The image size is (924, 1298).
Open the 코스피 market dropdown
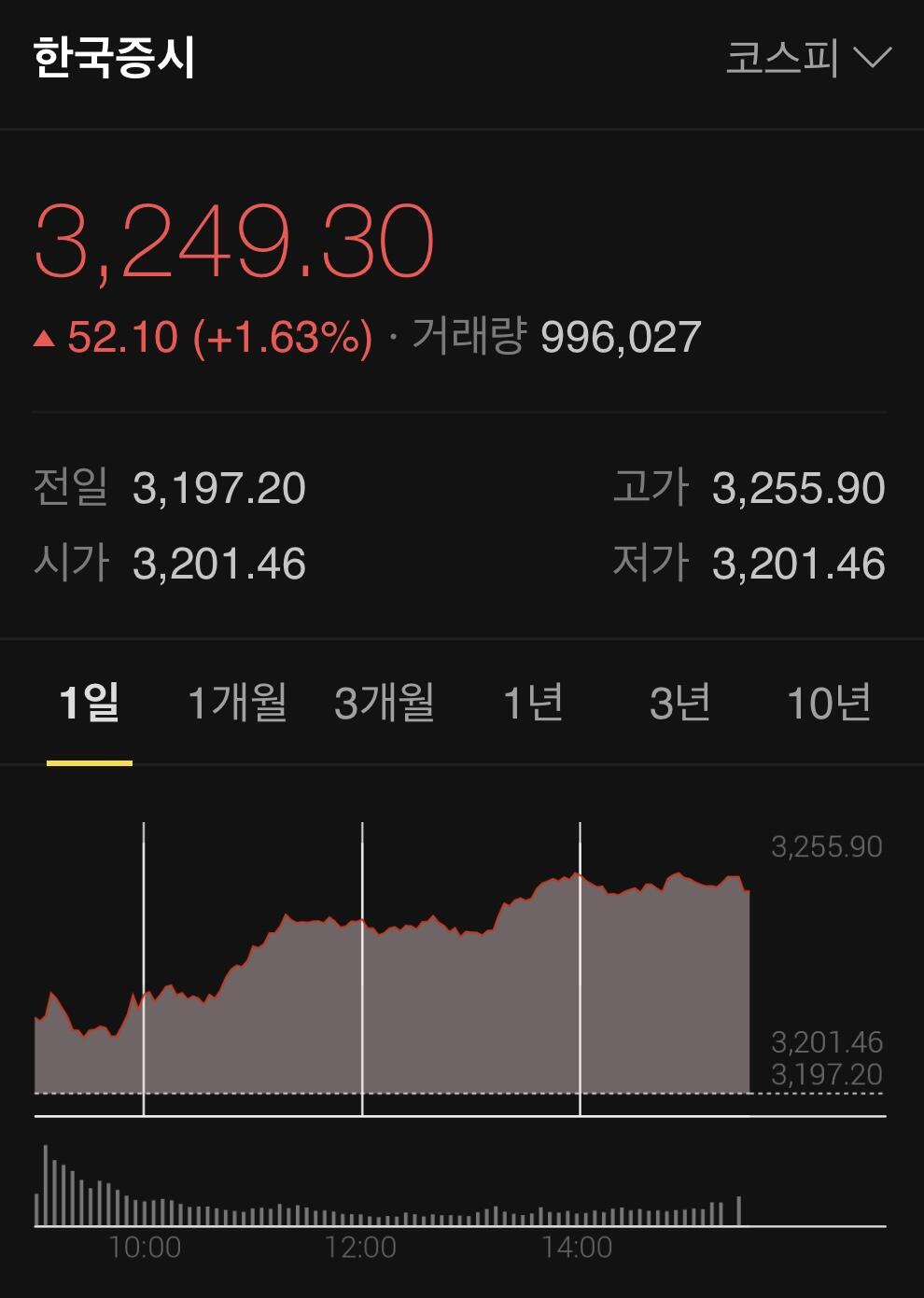point(808,58)
